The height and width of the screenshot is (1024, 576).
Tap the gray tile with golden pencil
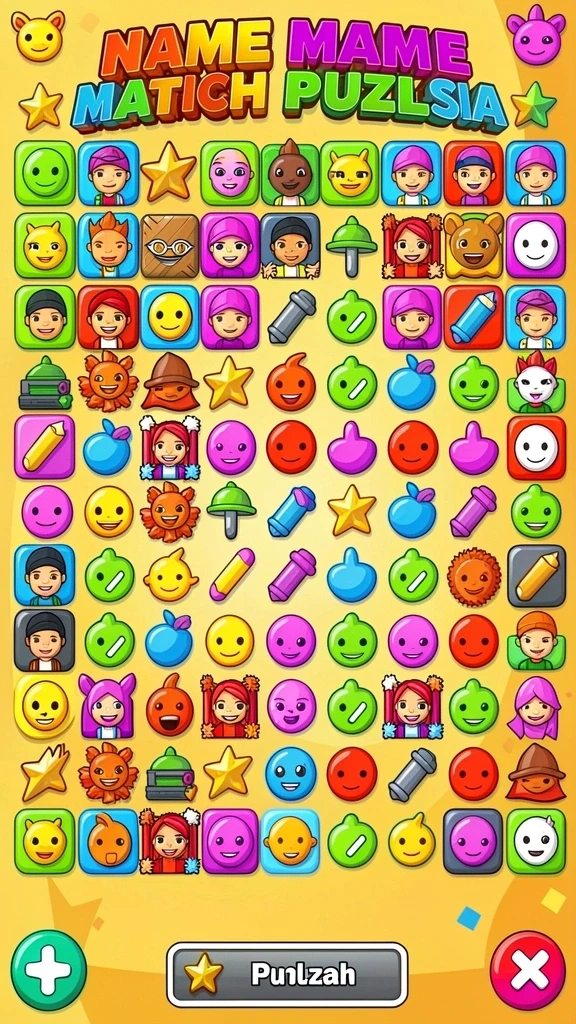pos(537,576)
